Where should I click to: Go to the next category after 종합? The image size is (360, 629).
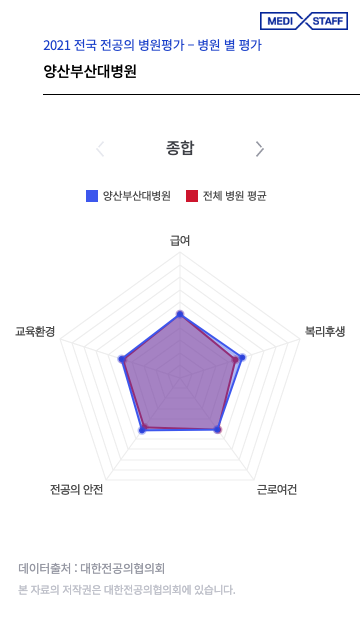click(260, 149)
